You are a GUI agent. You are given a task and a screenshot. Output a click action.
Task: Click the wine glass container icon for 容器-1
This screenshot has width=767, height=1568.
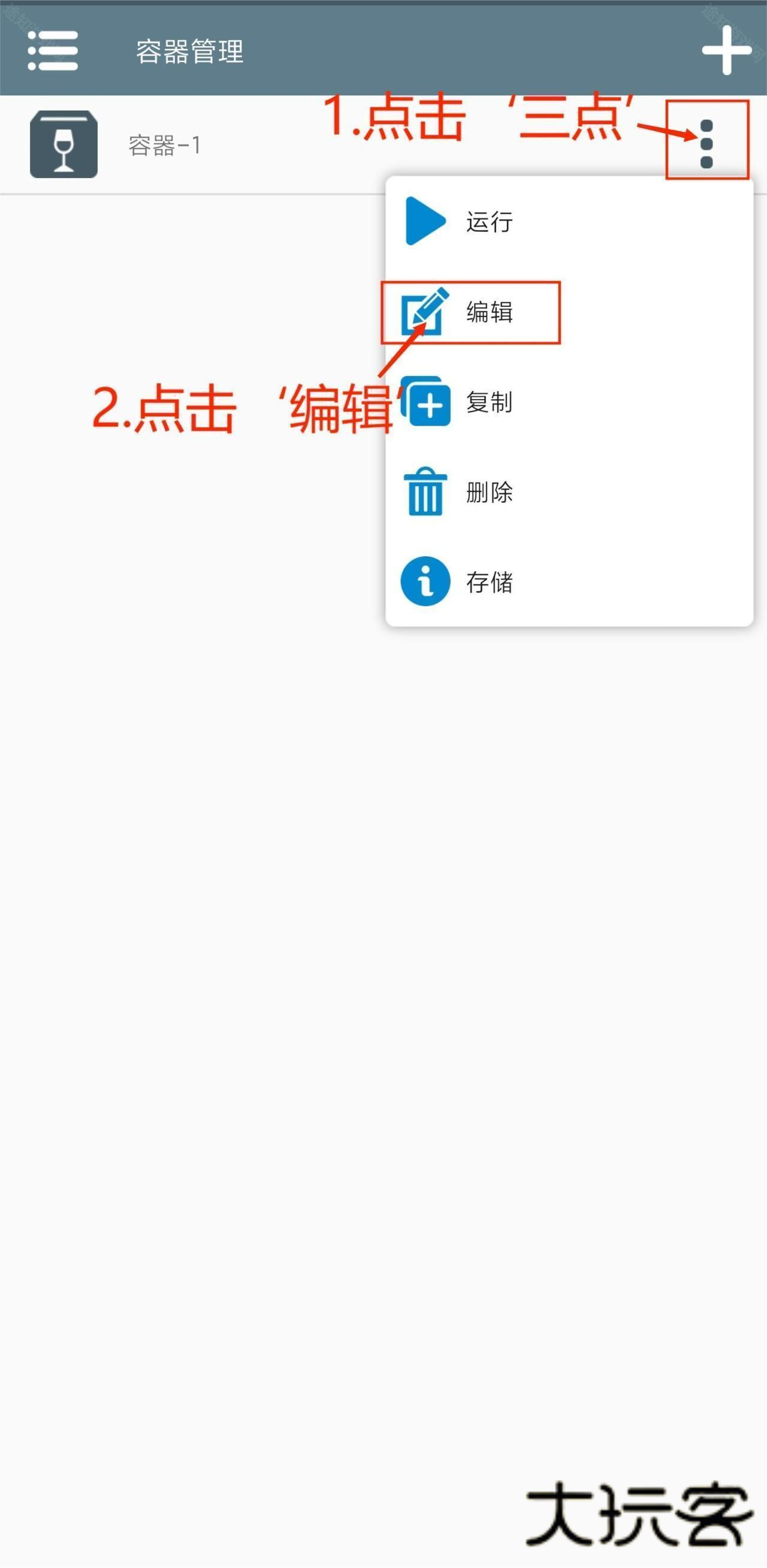64,145
